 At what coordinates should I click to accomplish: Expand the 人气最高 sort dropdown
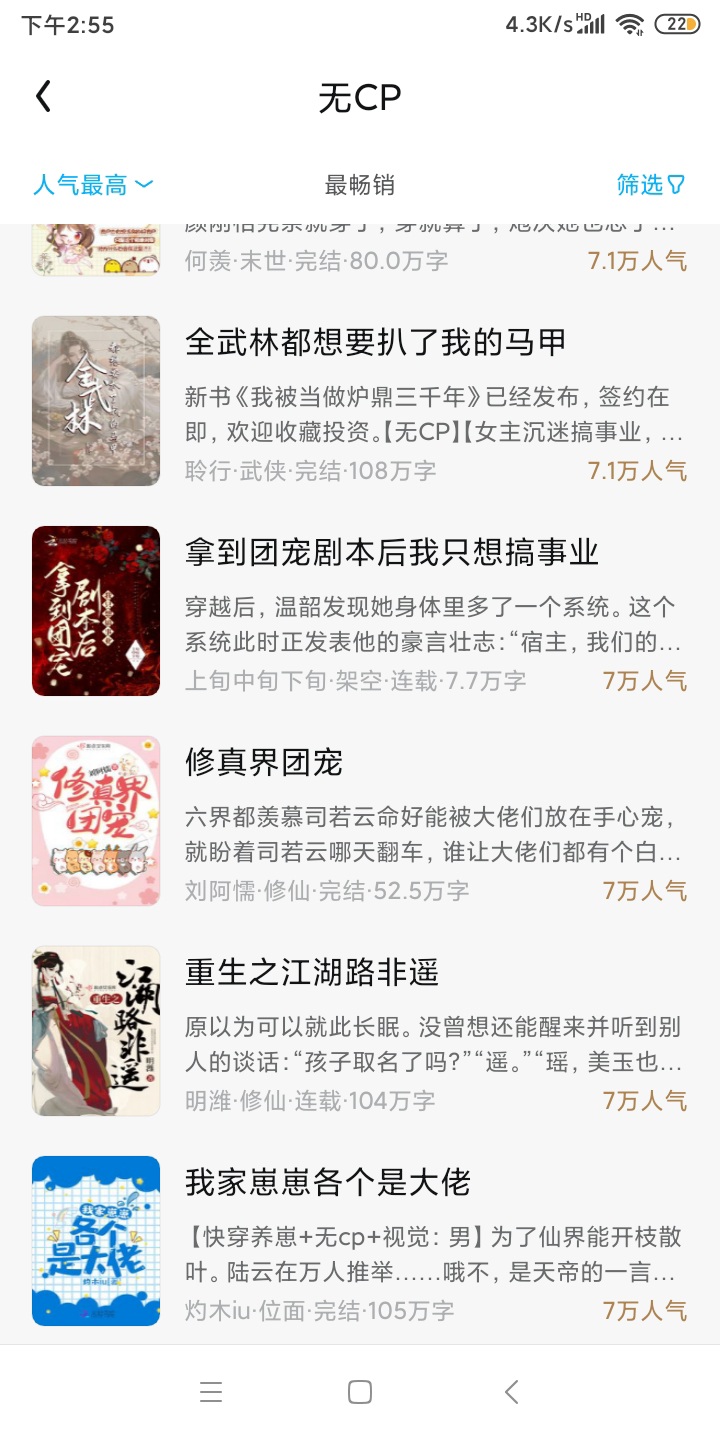[92, 185]
